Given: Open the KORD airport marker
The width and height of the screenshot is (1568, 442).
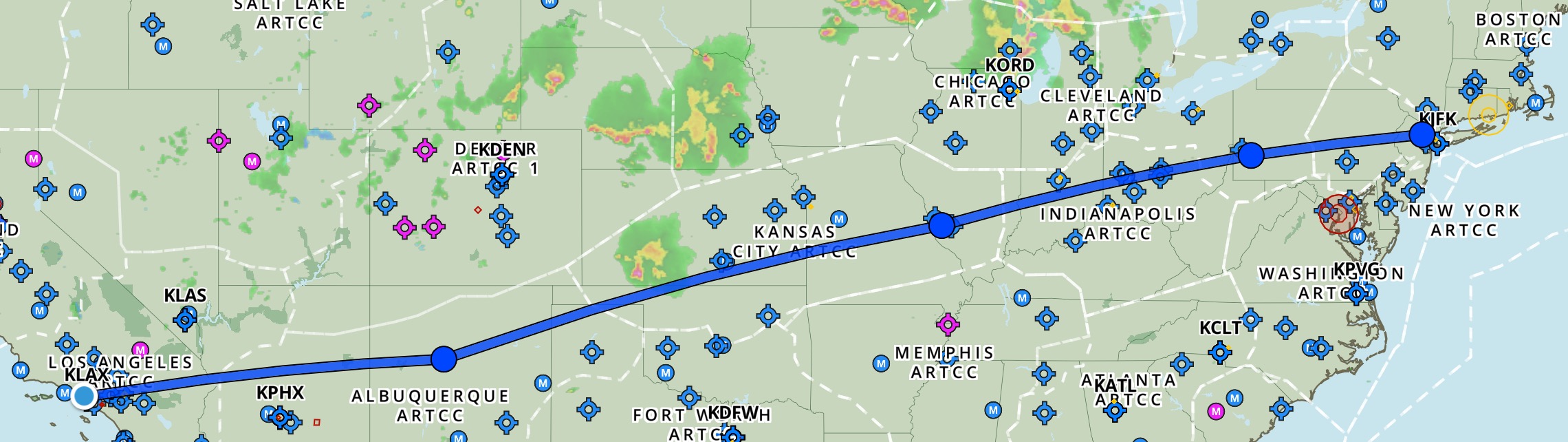Looking at the screenshot, I should pos(1009,89).
